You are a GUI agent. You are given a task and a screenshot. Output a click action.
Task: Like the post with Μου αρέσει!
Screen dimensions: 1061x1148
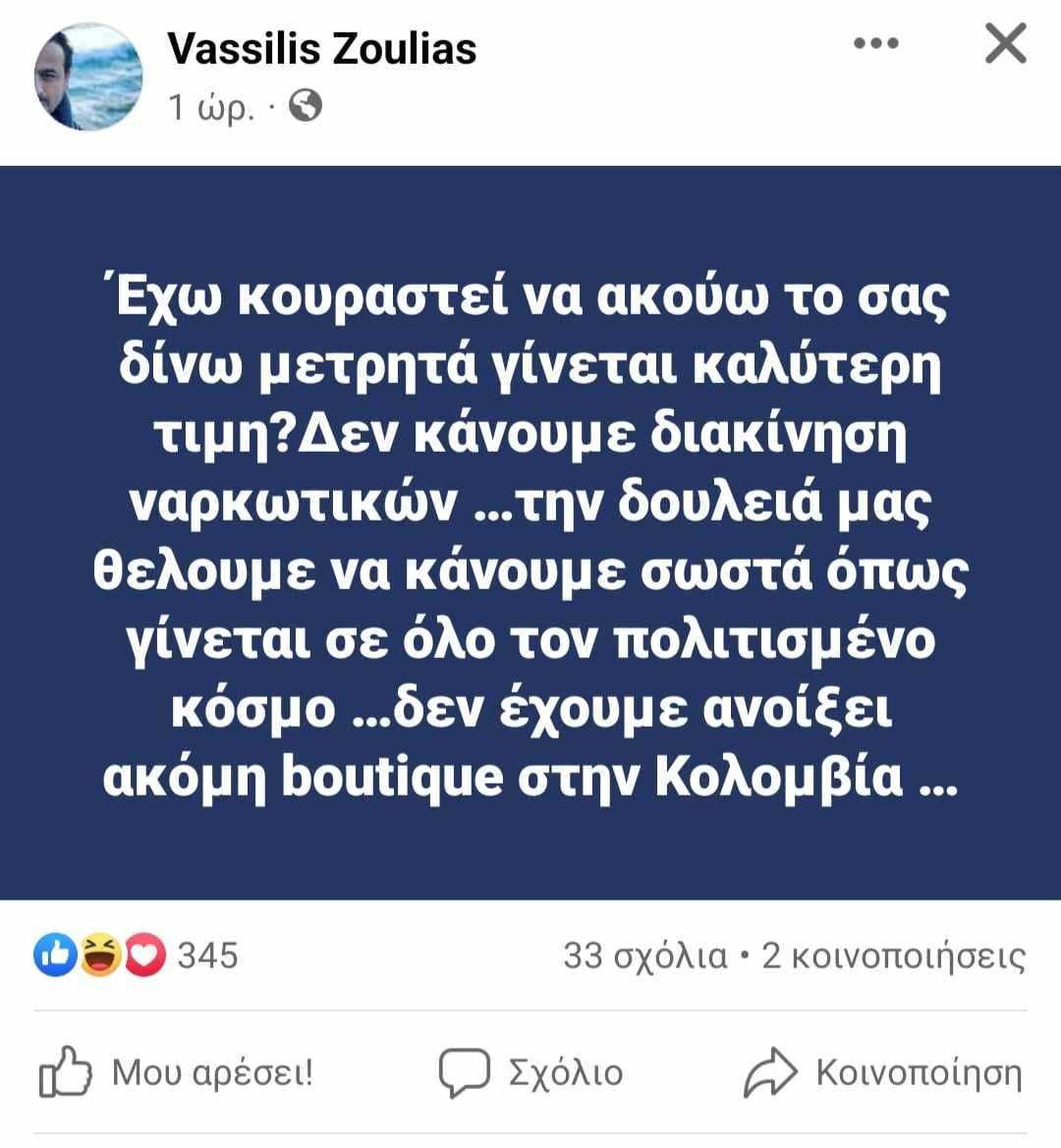[x=177, y=1072]
